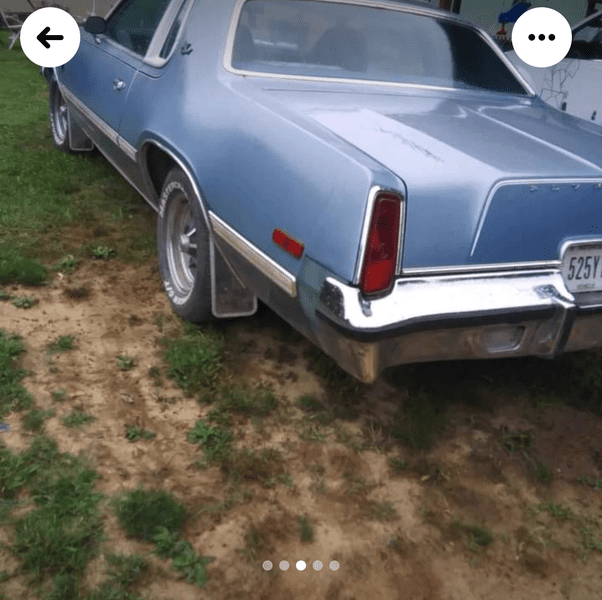This screenshot has height=600, width=602.
Task: Open the three-dot overflow menu
Action: click(541, 38)
